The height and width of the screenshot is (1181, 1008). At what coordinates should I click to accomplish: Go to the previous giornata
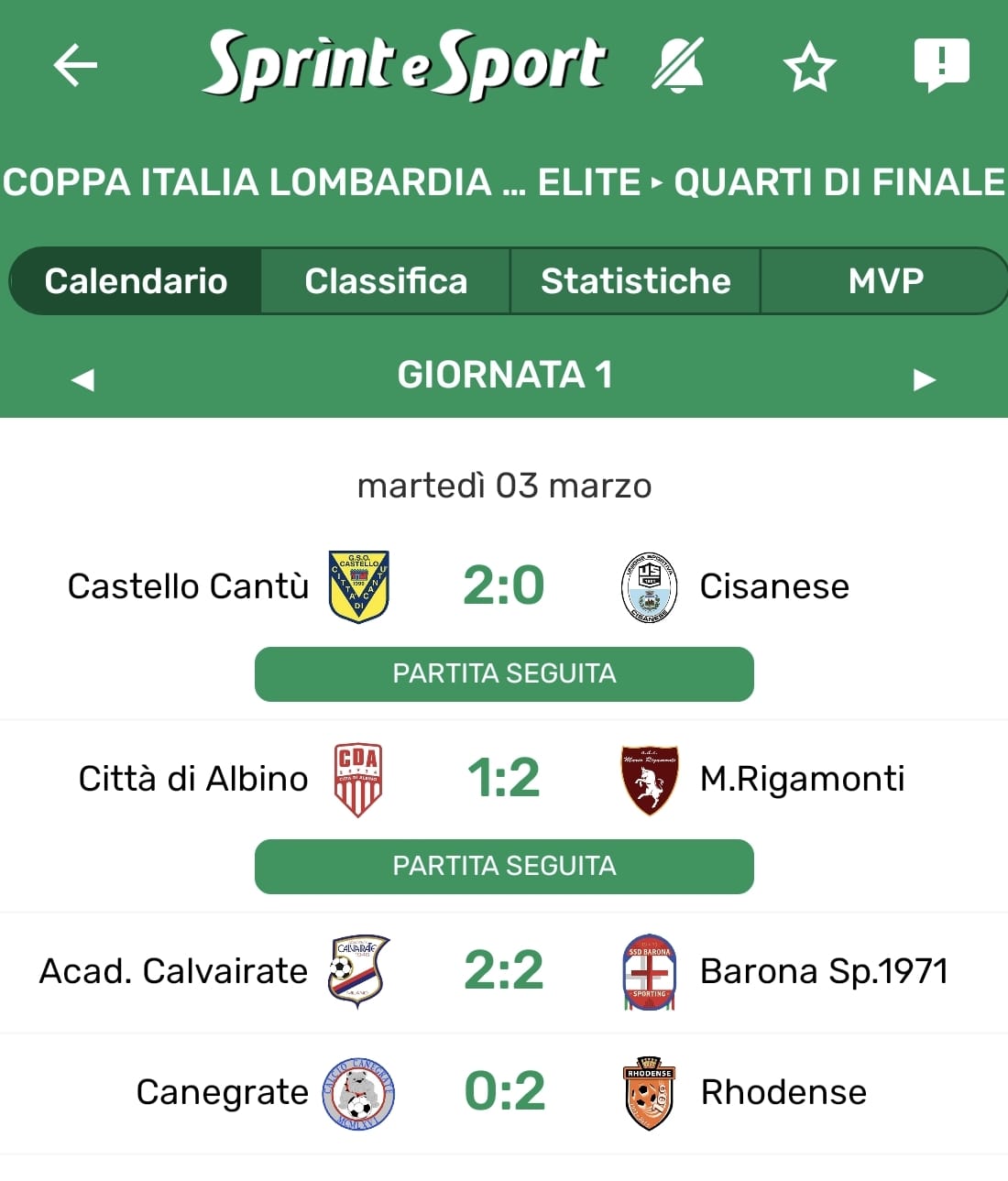pyautogui.click(x=82, y=378)
